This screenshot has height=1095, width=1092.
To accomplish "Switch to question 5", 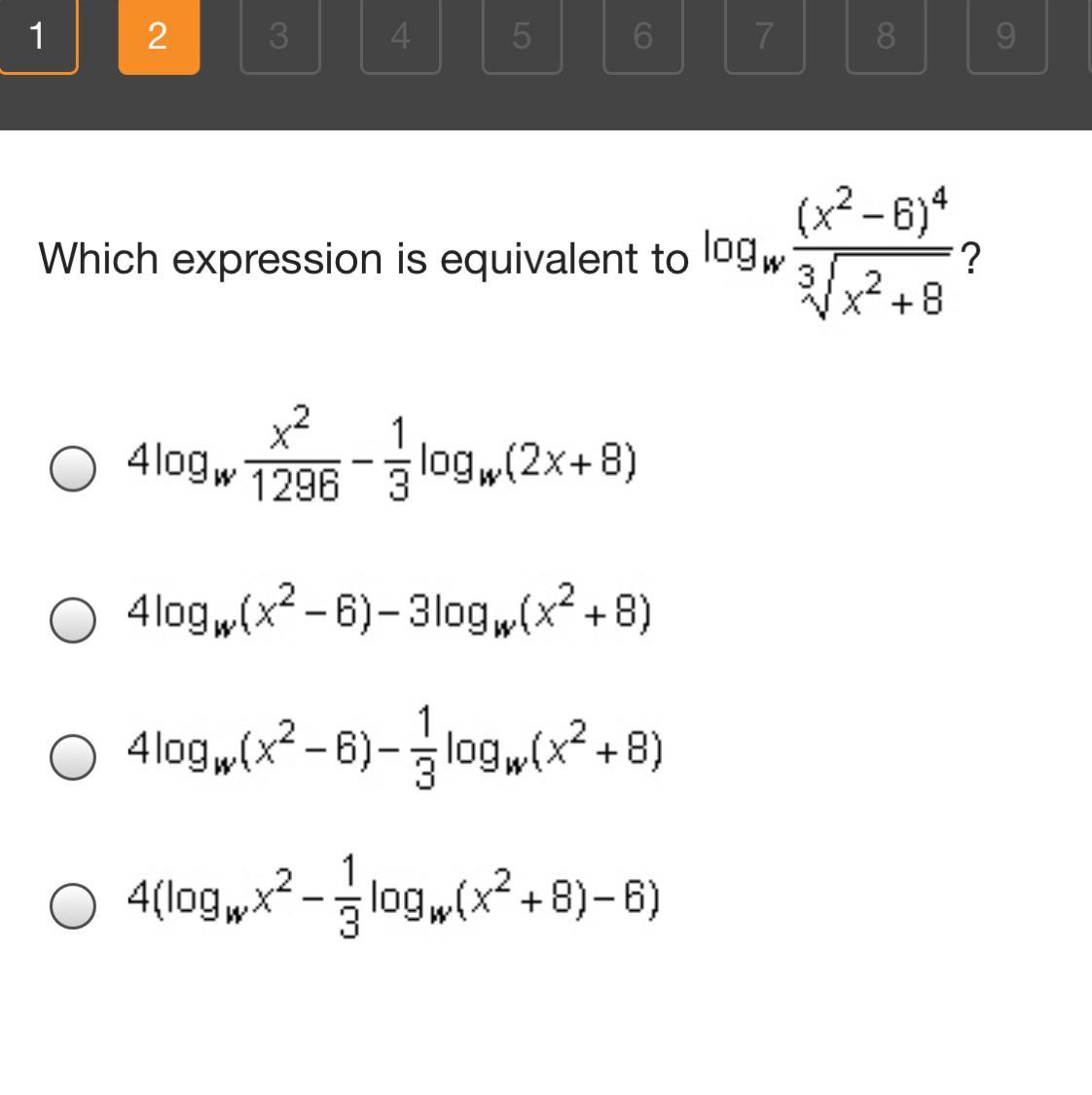I will click(522, 36).
